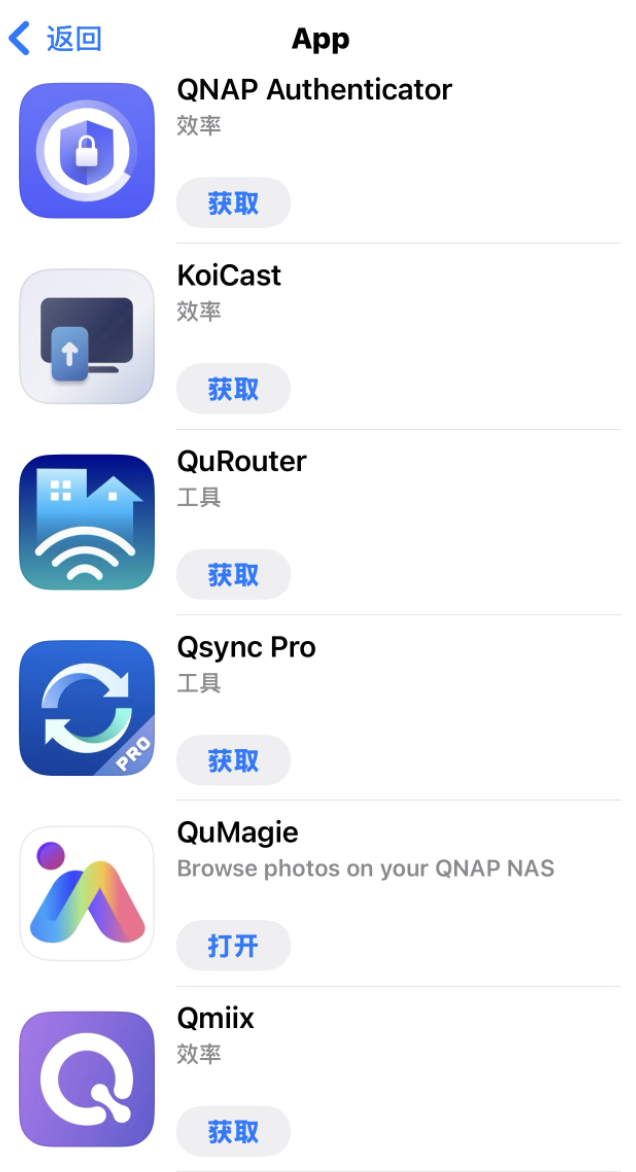Download QuRouter with its 获取 button

pyautogui.click(x=233, y=574)
